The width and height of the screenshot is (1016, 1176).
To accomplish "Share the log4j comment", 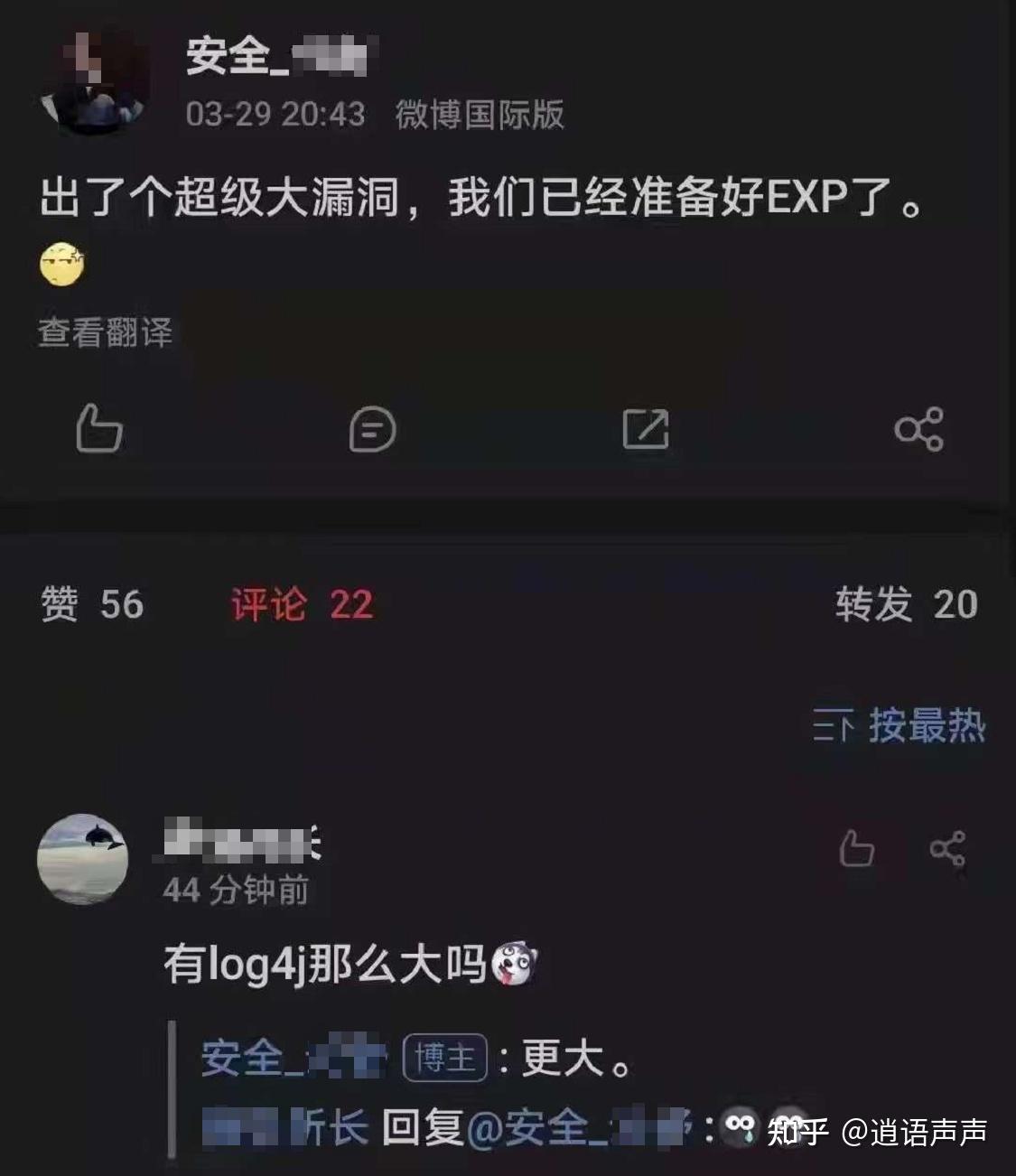I will (947, 849).
